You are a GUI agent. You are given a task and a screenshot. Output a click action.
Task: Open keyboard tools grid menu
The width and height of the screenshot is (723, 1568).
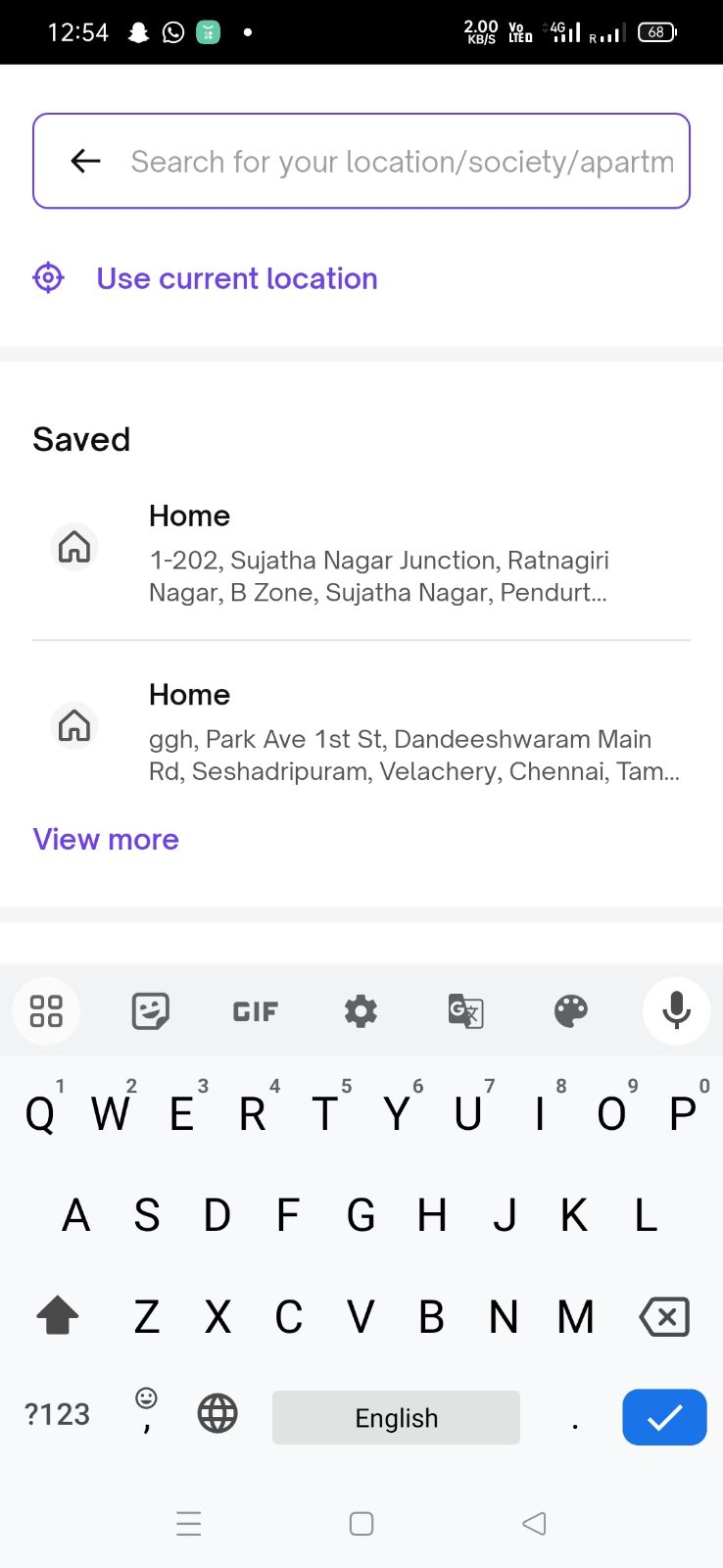(46, 1010)
